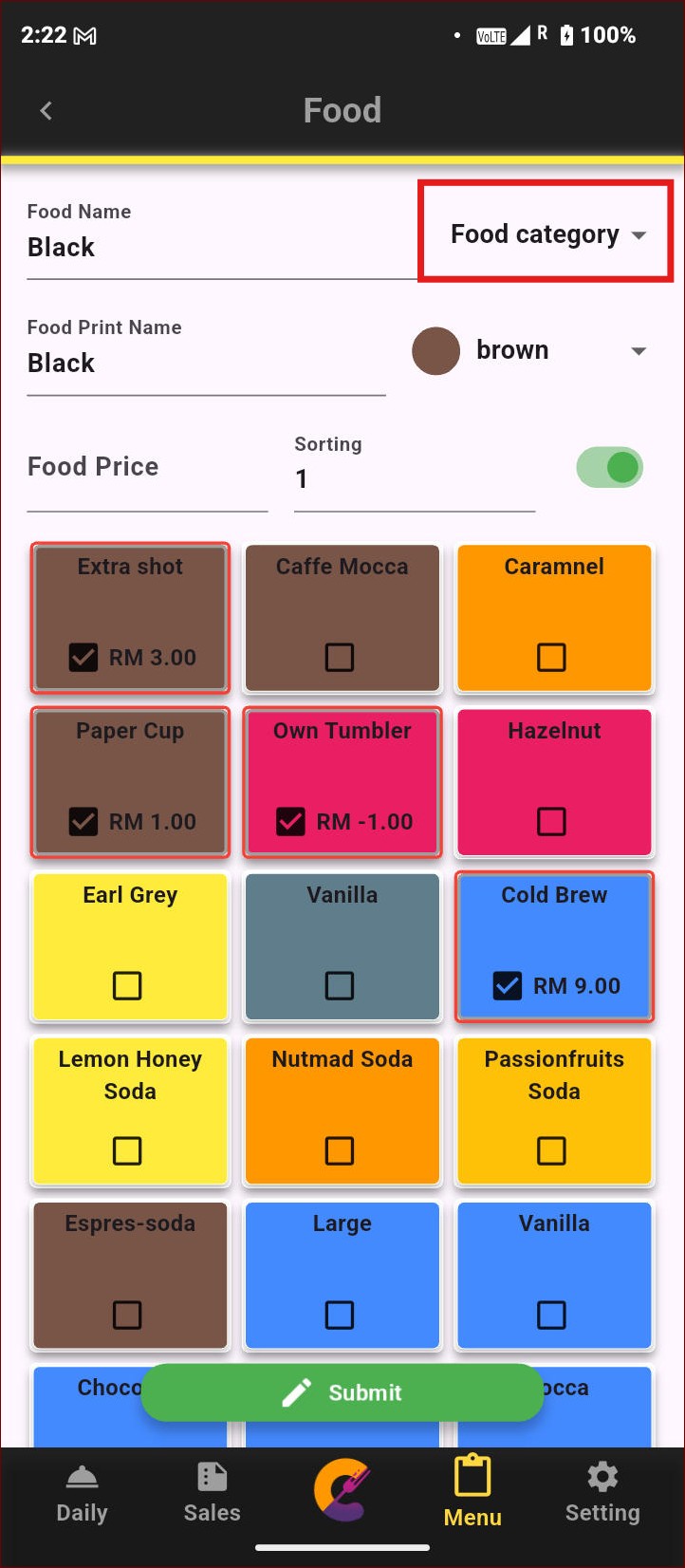Submit the food changes
The image size is (685, 1568).
click(342, 1392)
